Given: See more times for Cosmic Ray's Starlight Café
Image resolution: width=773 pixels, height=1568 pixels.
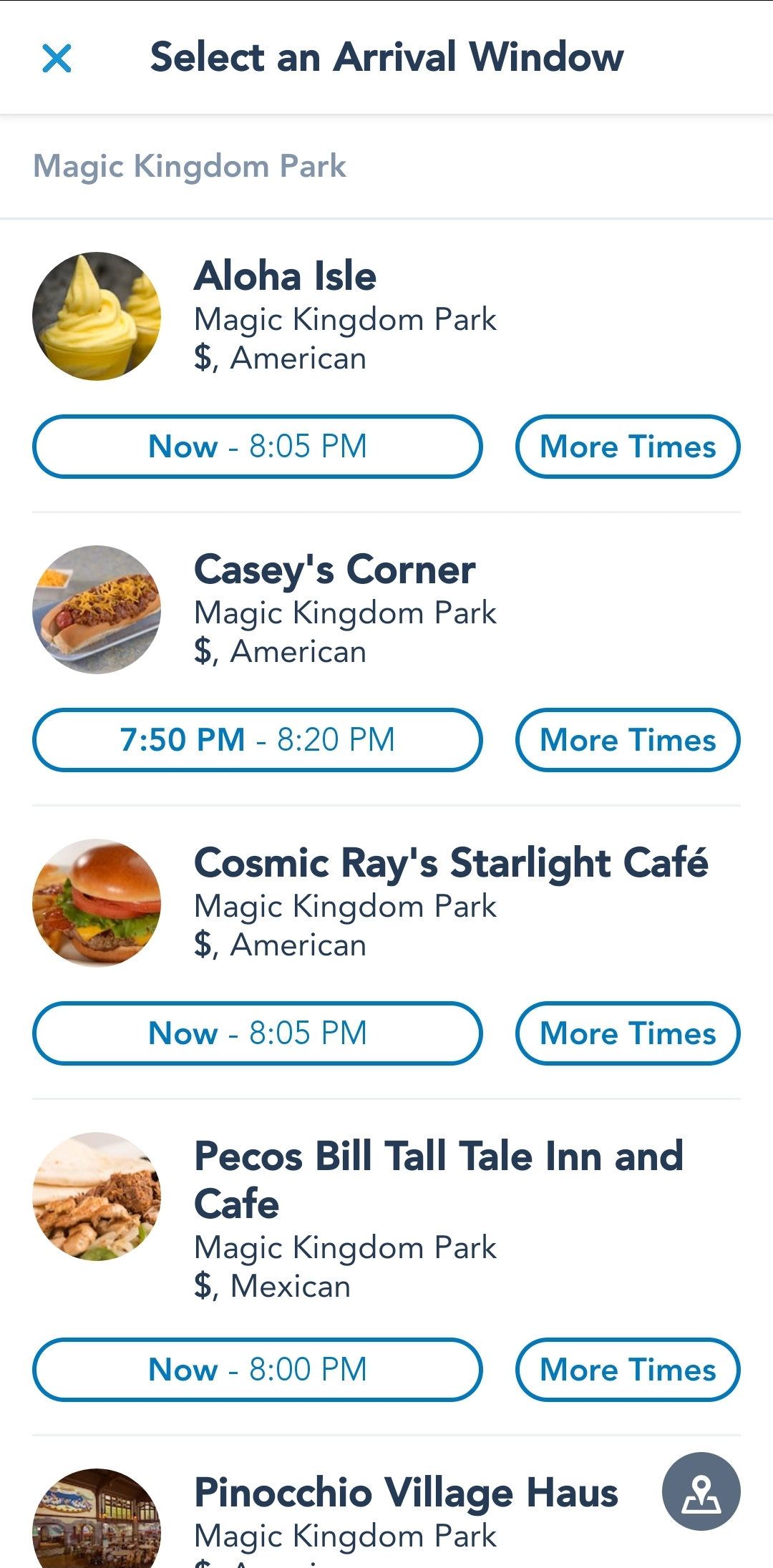Looking at the screenshot, I should [x=627, y=1033].
